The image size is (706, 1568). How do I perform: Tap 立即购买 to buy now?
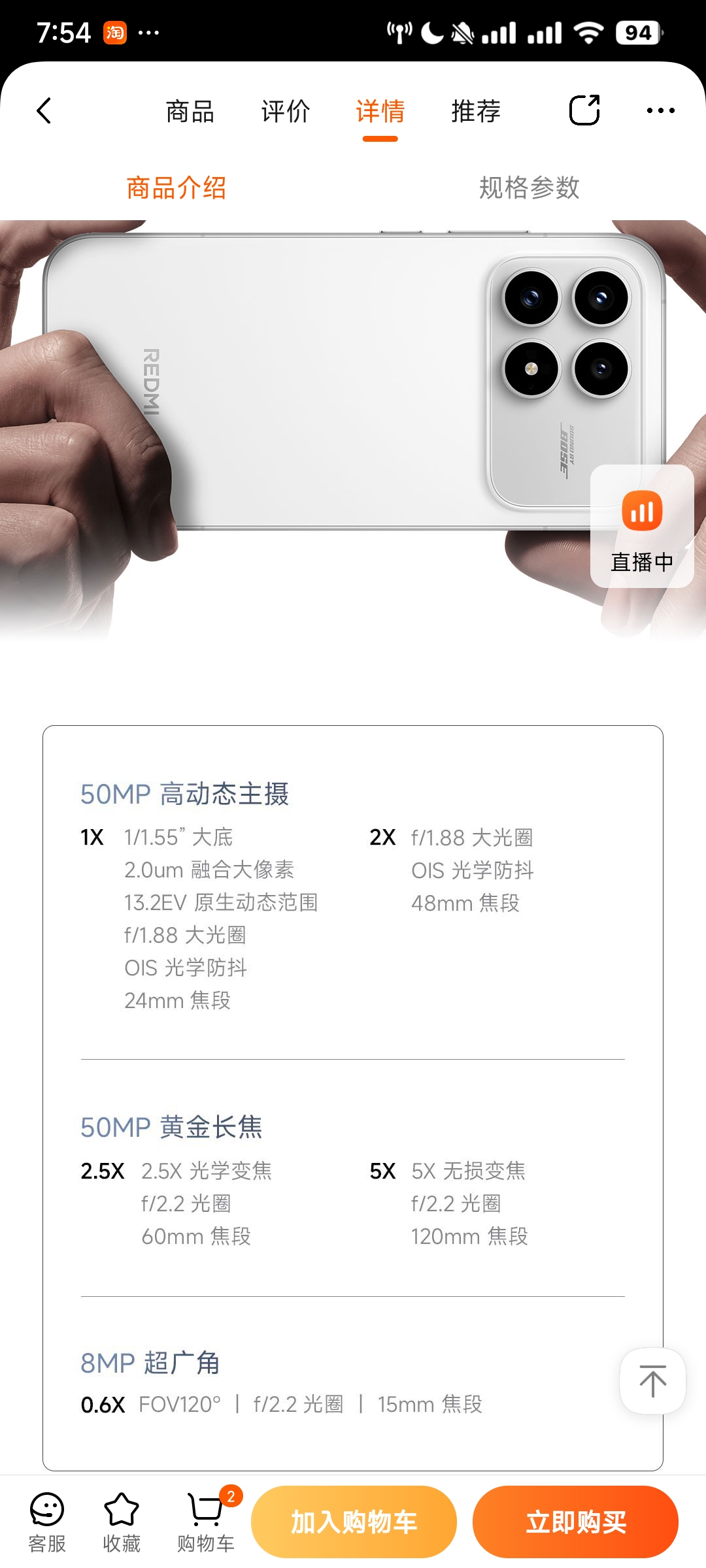[575, 1522]
